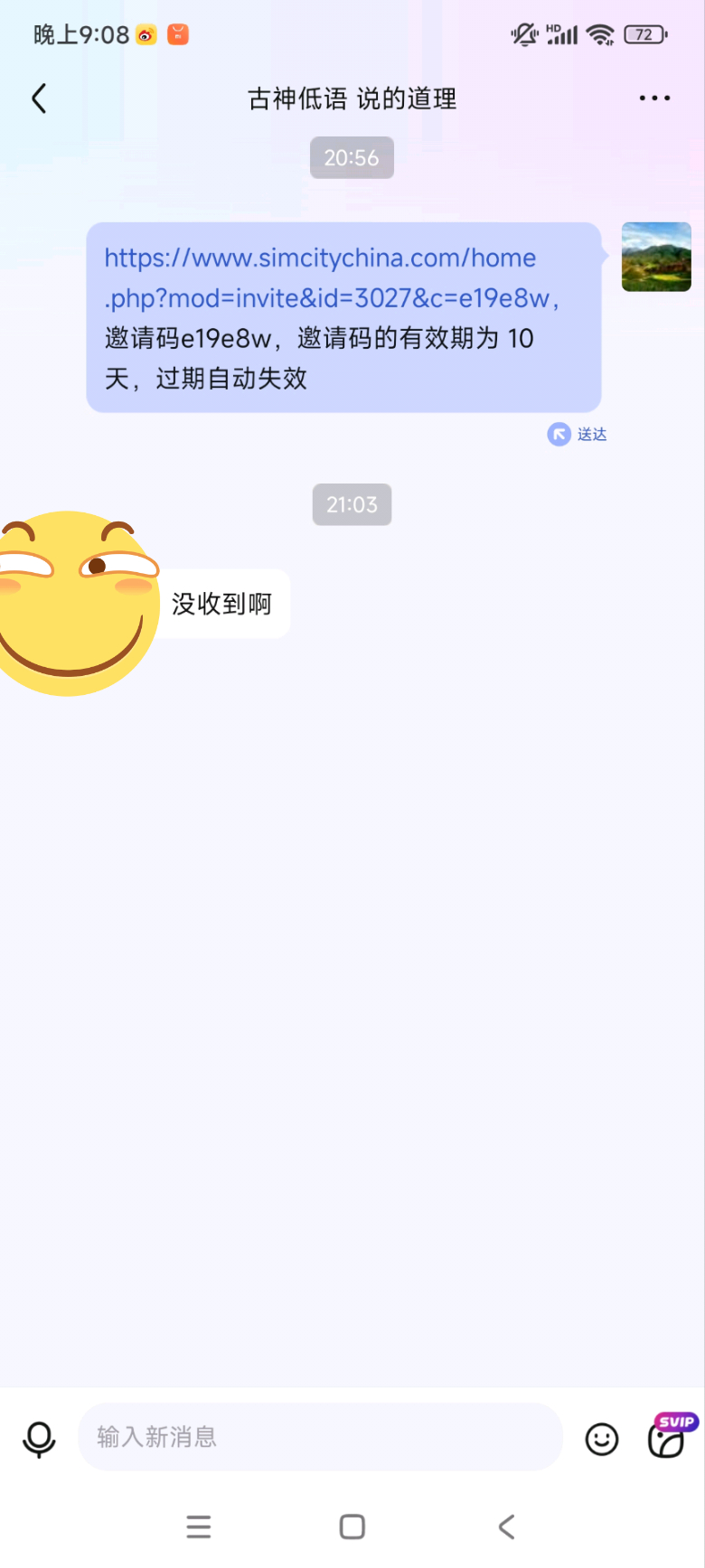The image size is (705, 1568).
Task: Open the three-dot chat options menu
Action: pyautogui.click(x=654, y=99)
